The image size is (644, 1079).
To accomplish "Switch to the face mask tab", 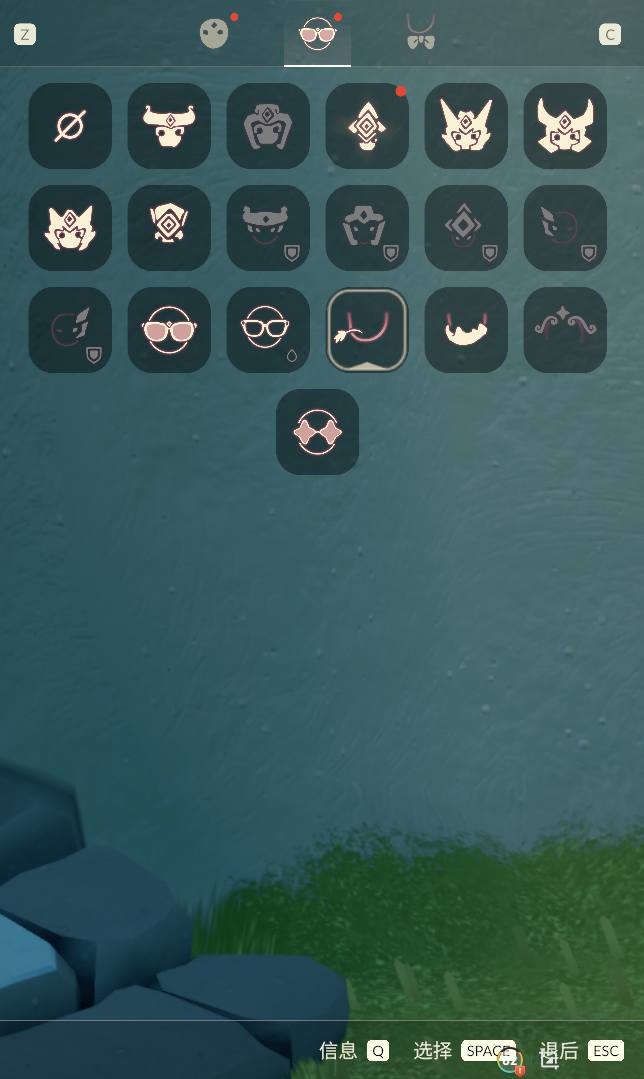I will pos(214,34).
